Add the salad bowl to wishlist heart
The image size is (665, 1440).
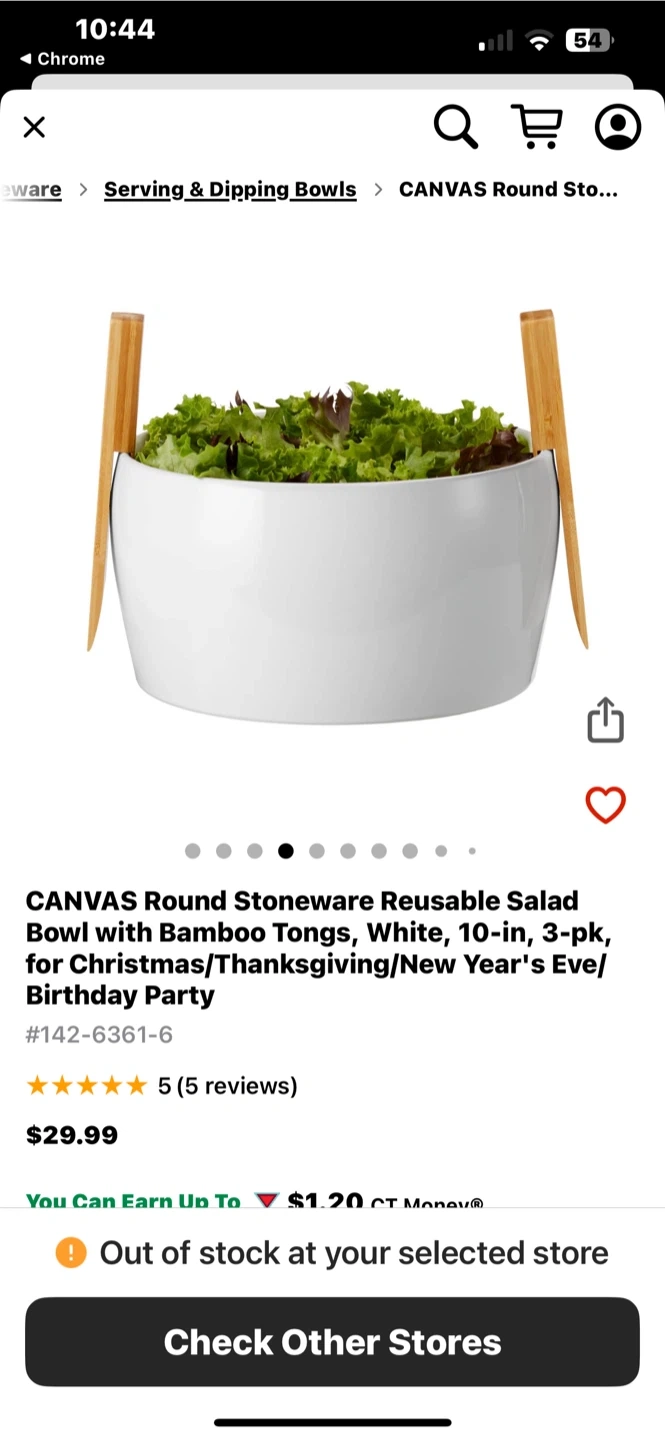pyautogui.click(x=605, y=805)
